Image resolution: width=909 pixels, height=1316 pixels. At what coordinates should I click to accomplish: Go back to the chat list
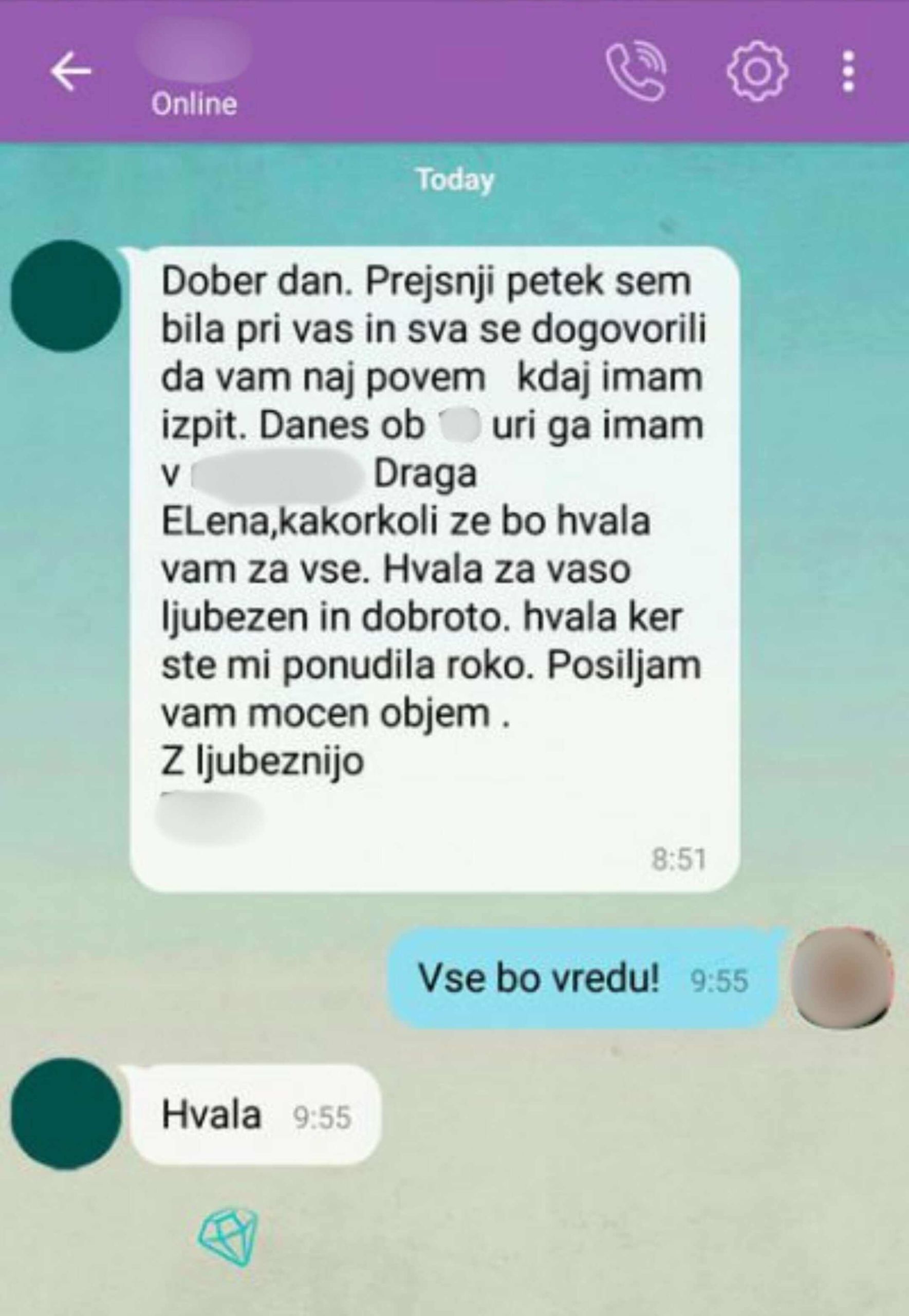[70, 70]
